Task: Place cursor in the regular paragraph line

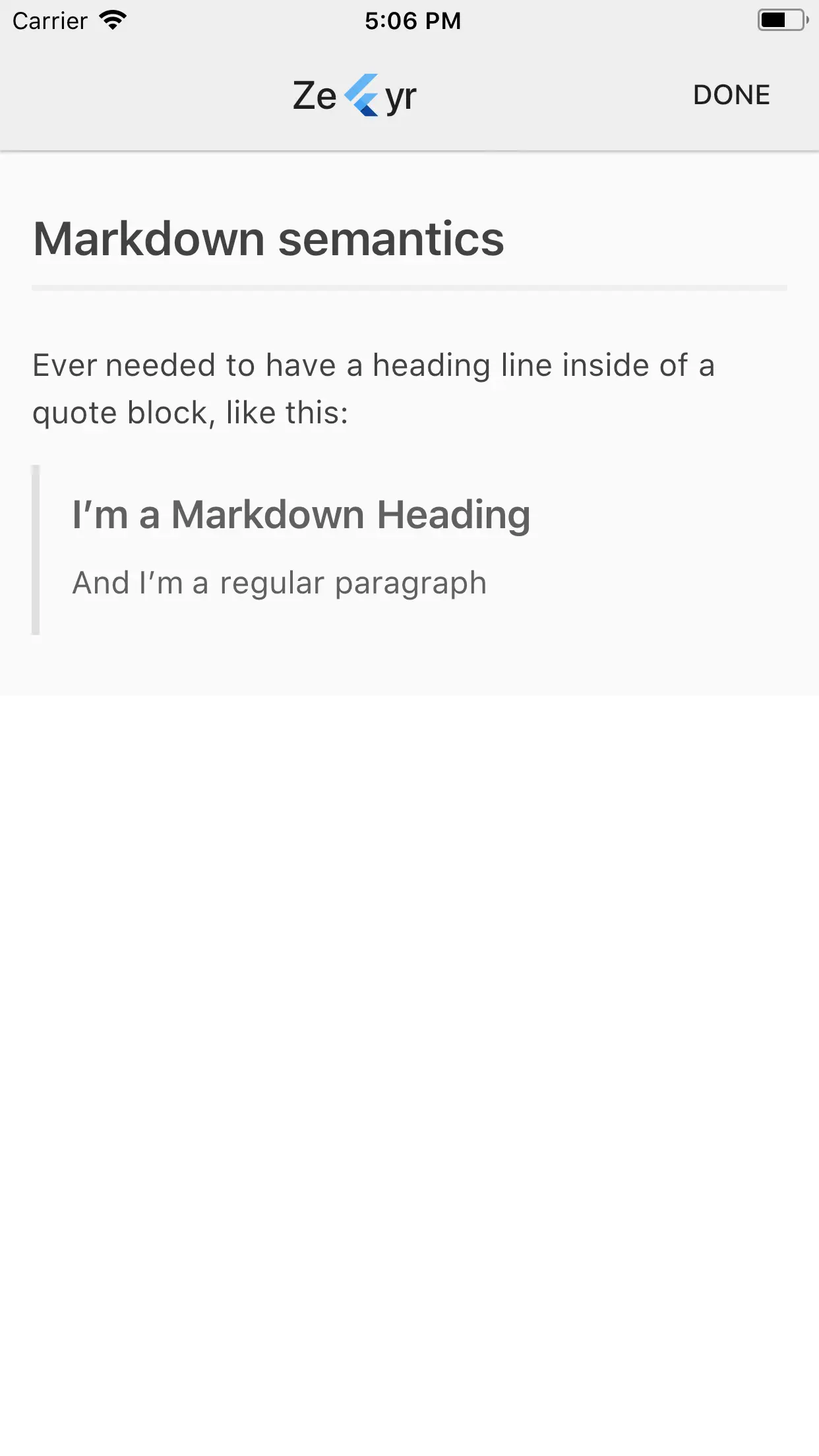Action: (279, 584)
